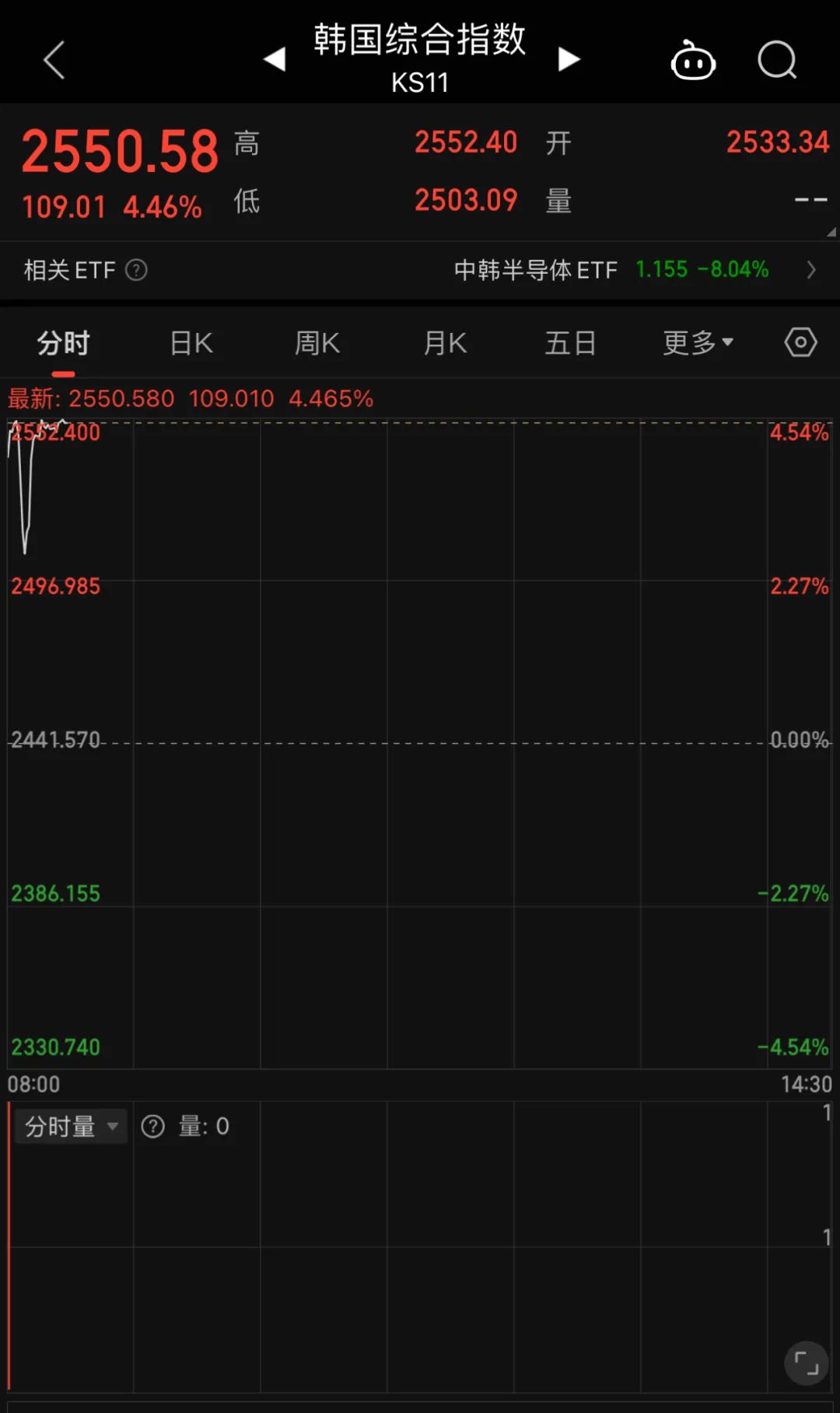Tap the 相关ETF help question mark
This screenshot has width=840, height=1413.
136,270
